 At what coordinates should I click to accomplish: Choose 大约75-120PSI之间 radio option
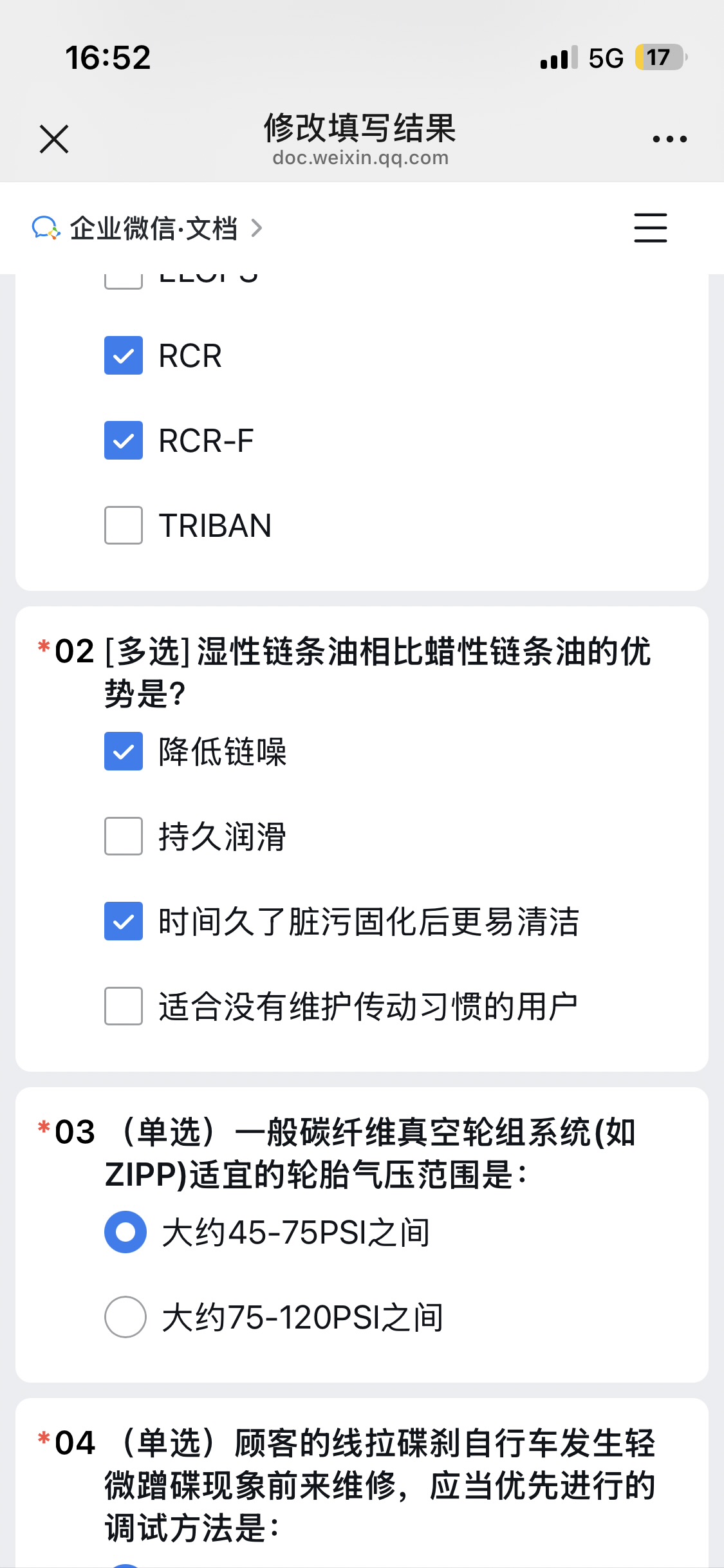point(125,1317)
